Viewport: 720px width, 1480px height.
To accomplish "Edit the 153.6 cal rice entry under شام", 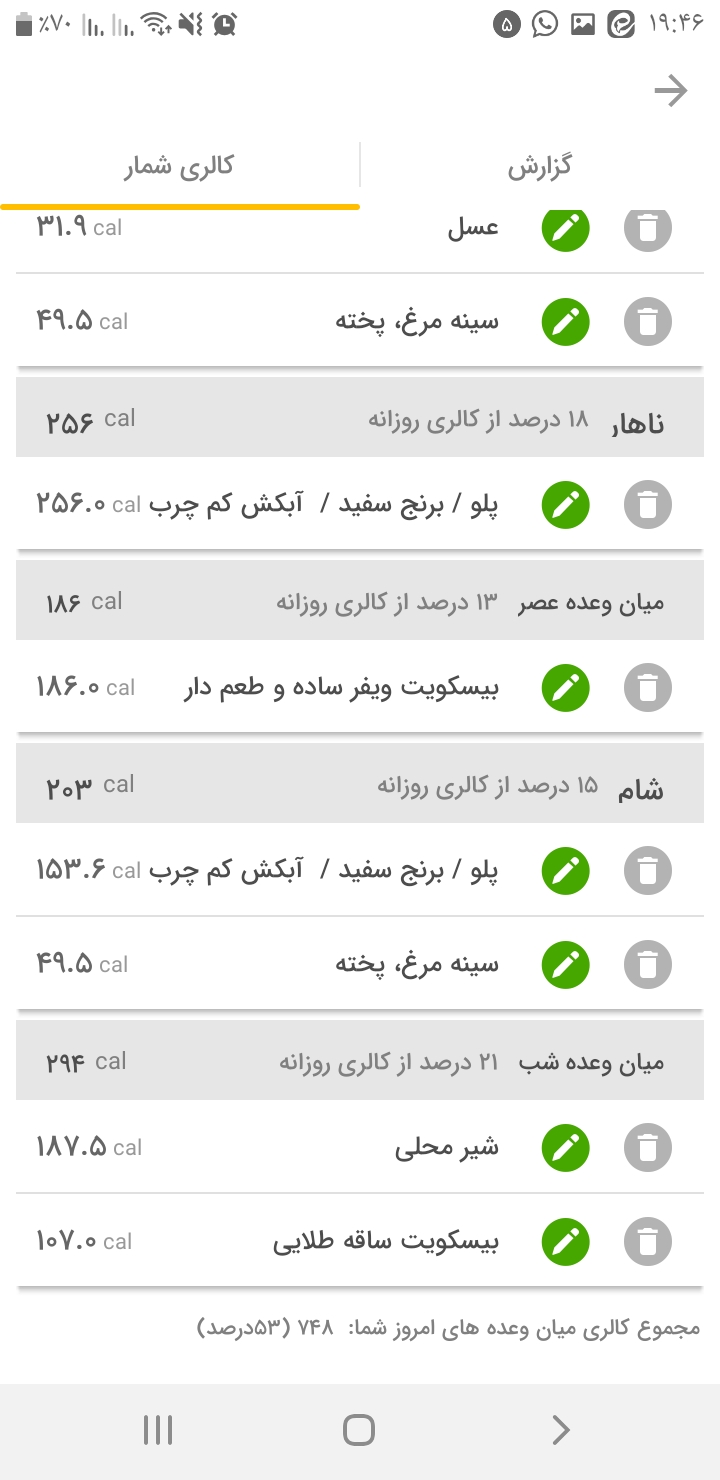I will (566, 871).
